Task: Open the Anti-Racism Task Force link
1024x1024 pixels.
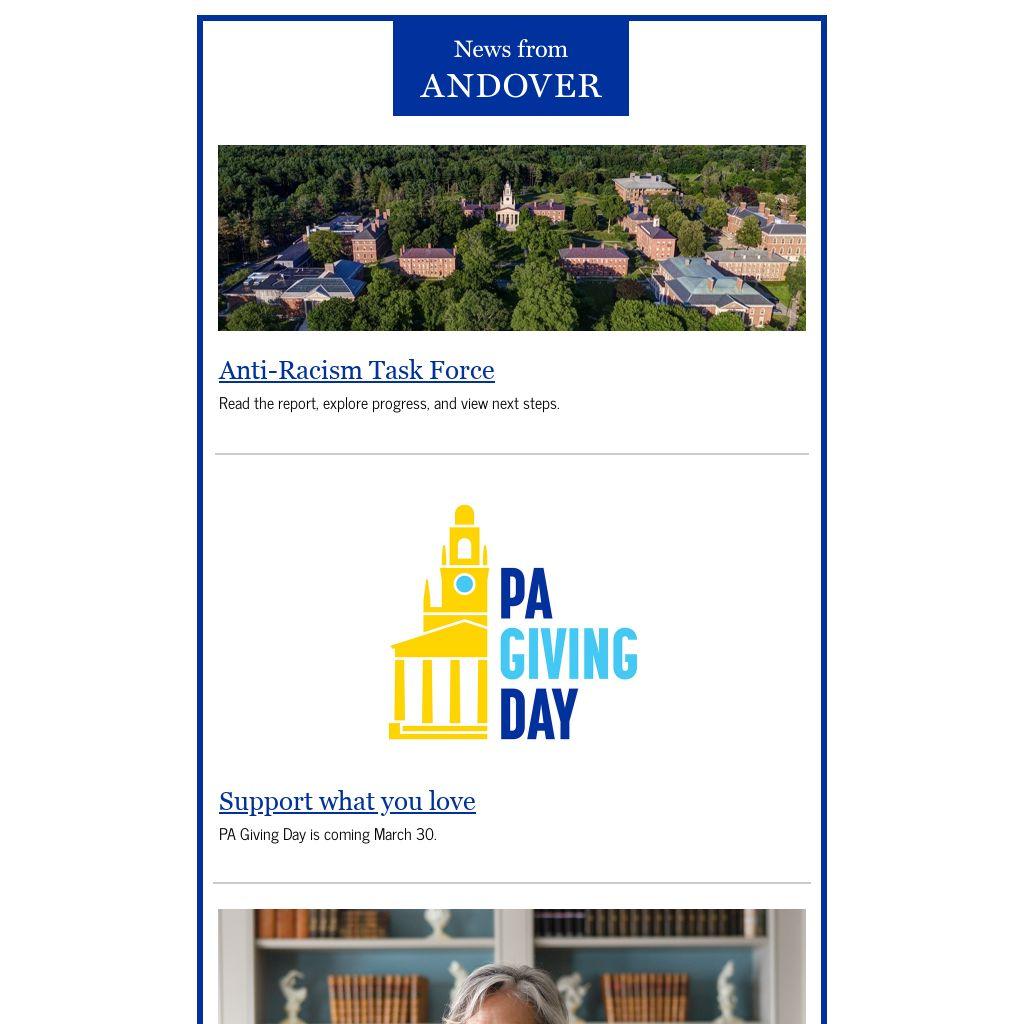Action: 356,370
